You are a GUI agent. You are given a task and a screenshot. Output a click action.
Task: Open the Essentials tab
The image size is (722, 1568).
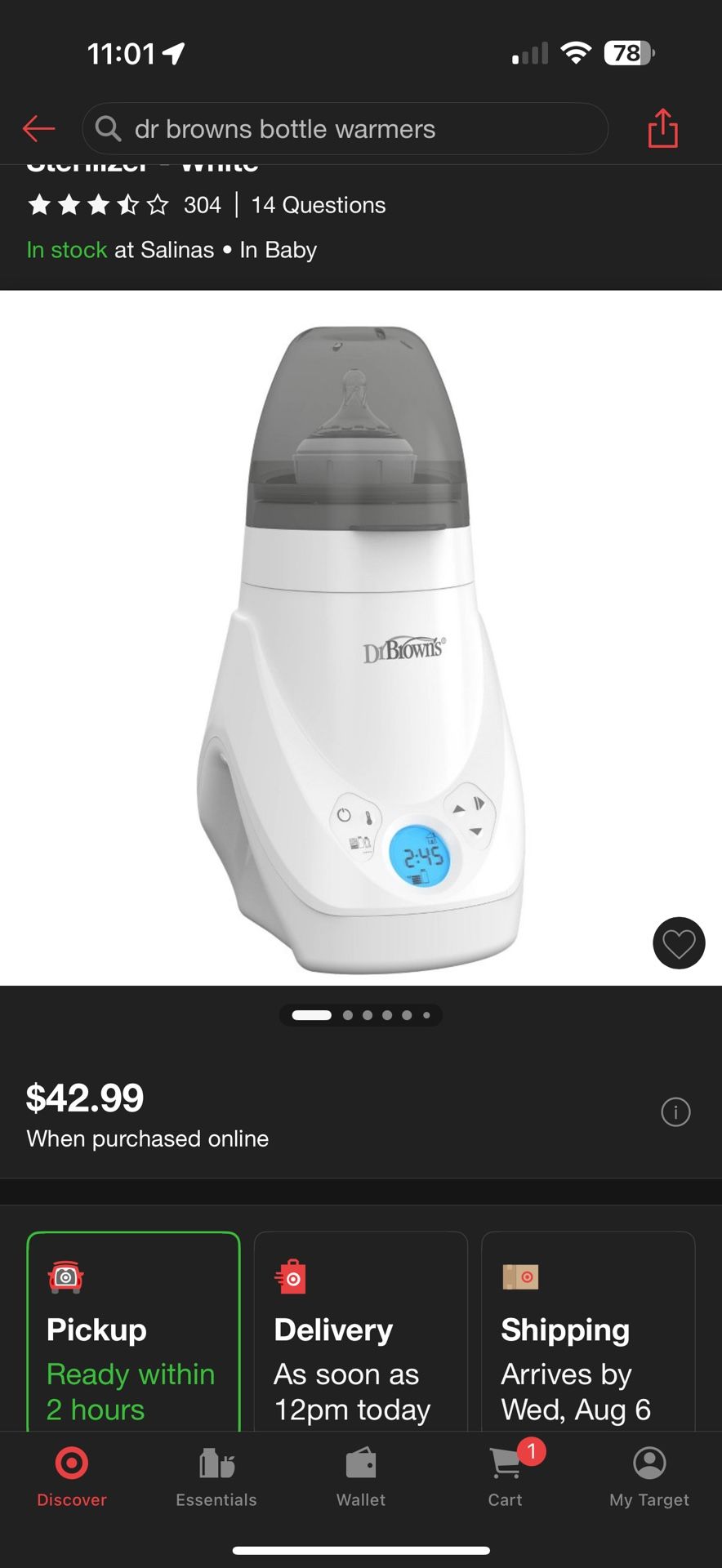click(x=216, y=1475)
